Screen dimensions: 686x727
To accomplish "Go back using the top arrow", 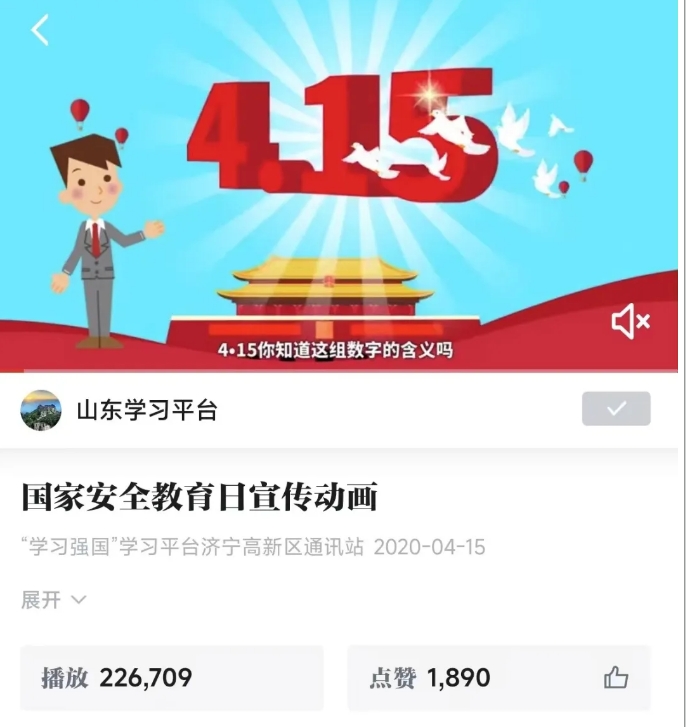I will tap(40, 31).
